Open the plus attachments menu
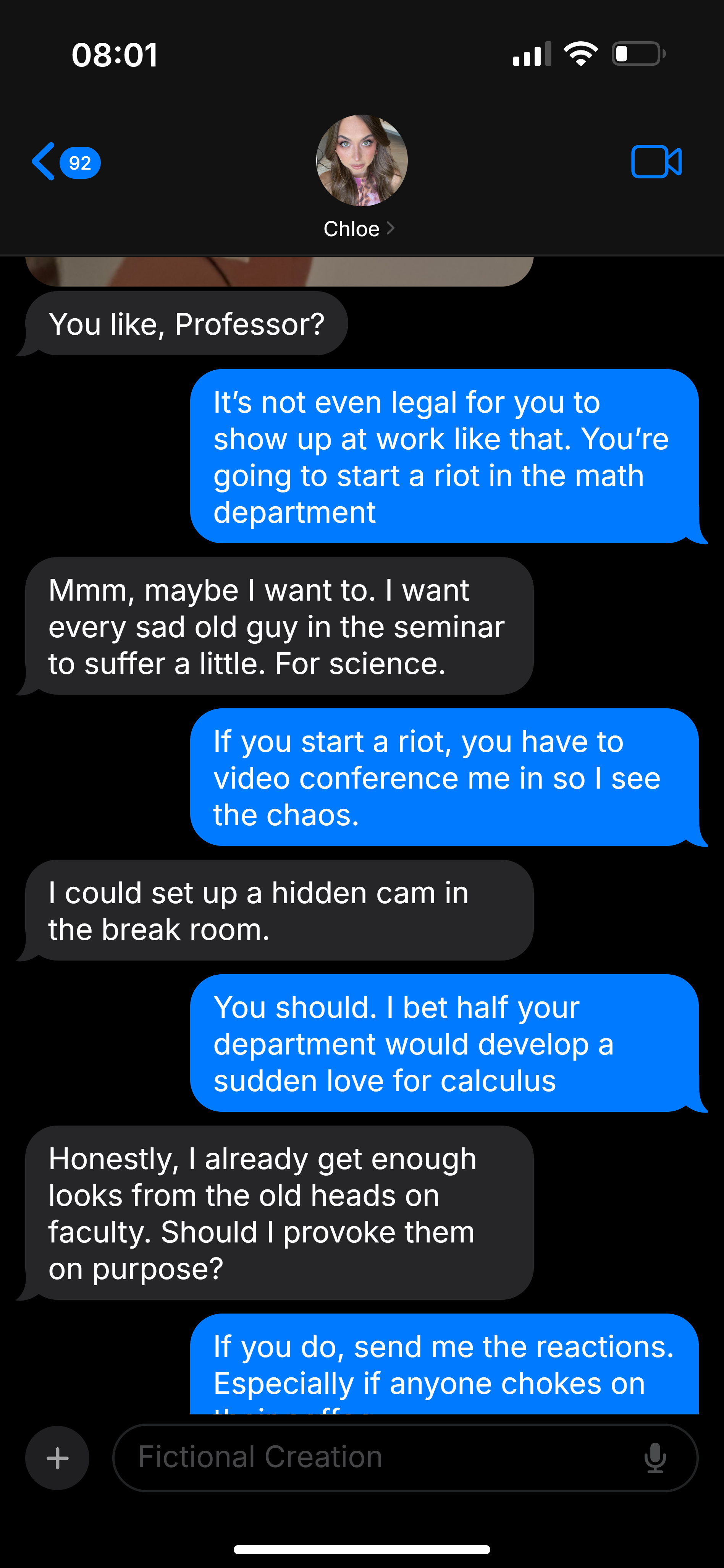 [57, 1458]
